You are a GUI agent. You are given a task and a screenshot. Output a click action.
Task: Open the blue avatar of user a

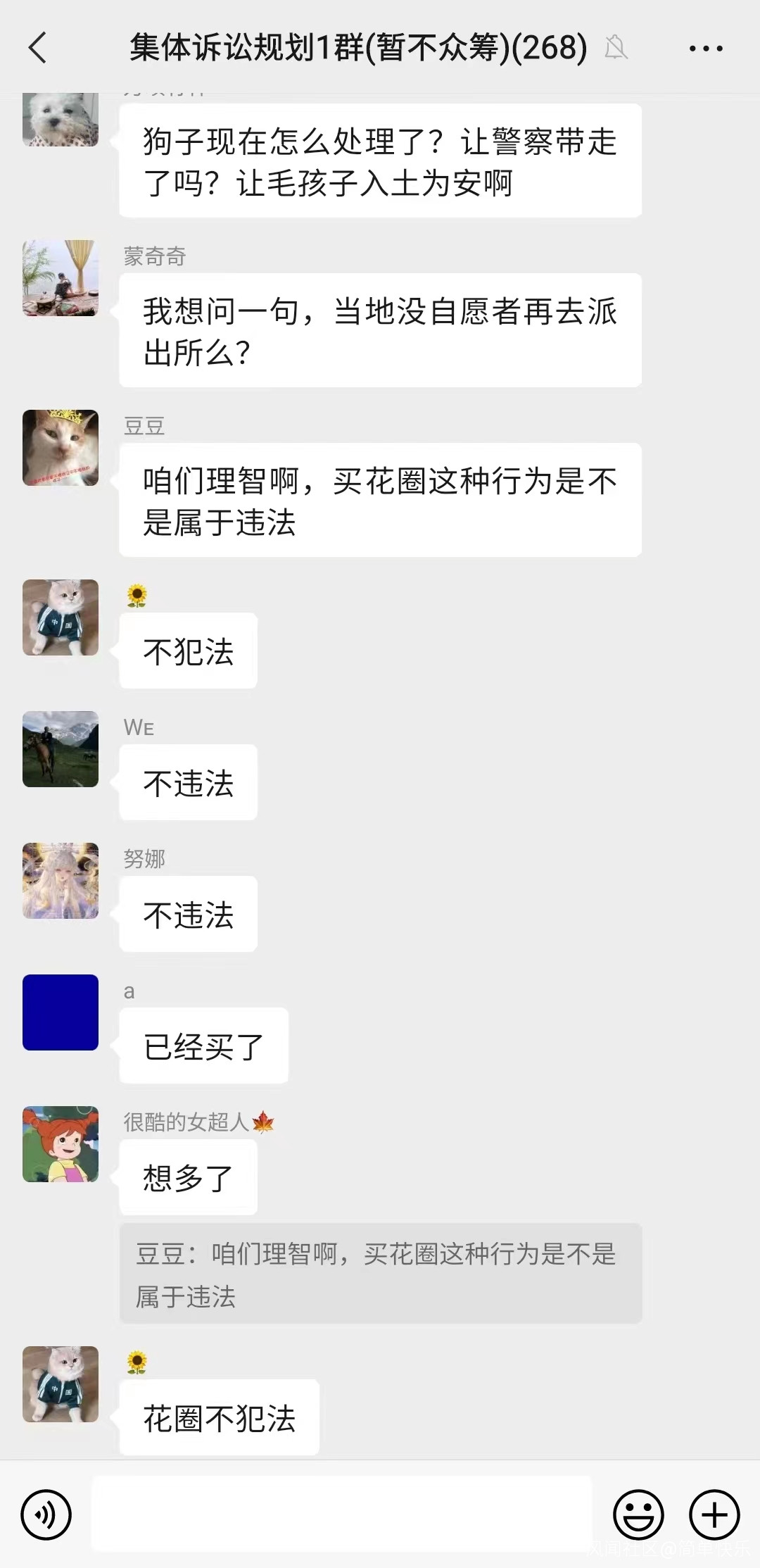click(61, 1012)
